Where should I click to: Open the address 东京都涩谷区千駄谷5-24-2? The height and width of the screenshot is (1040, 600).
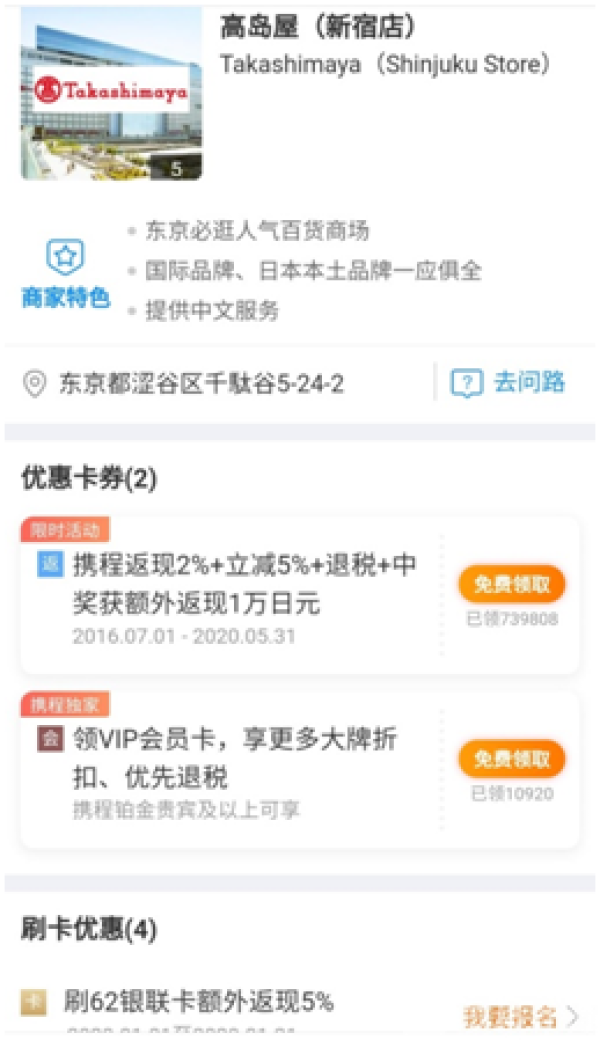pos(200,384)
